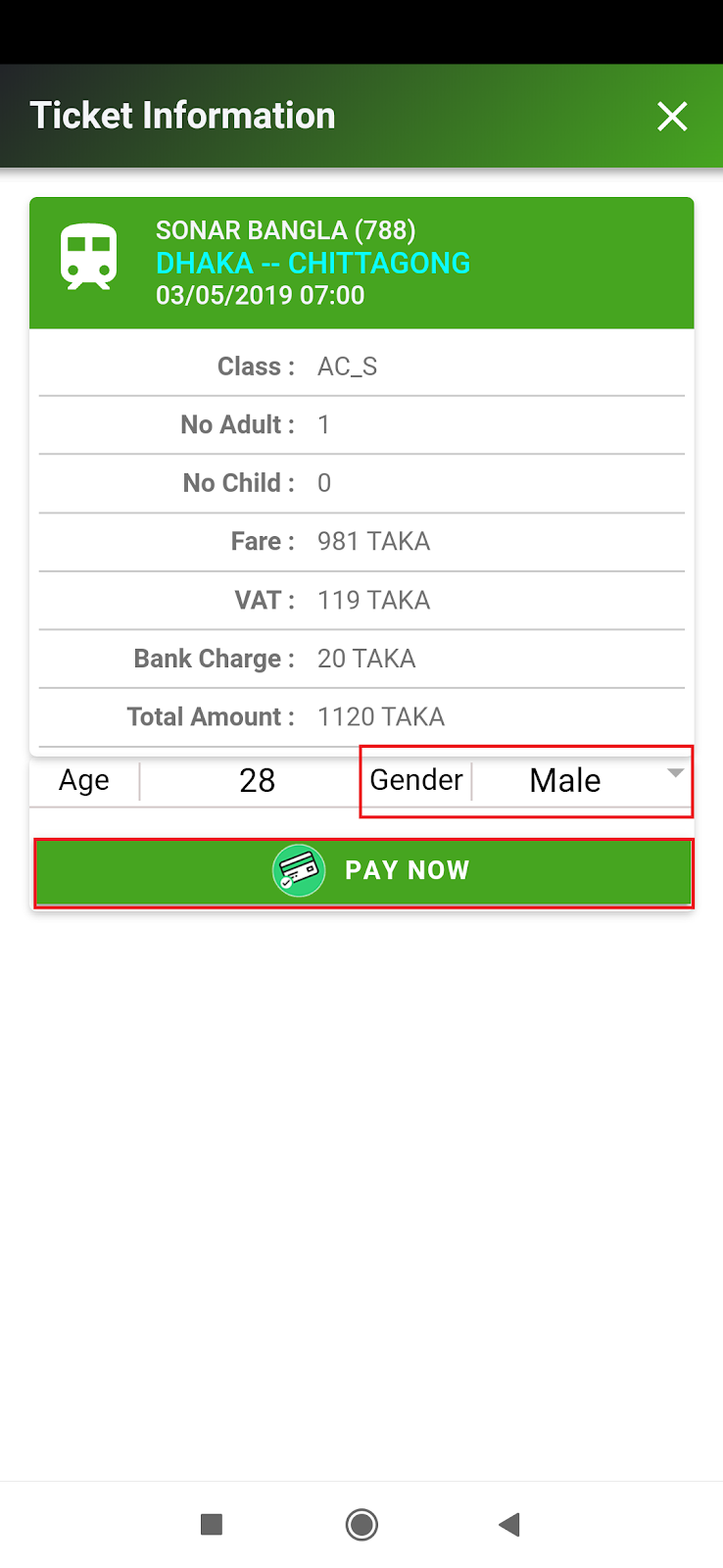
Task: Open the Gender dropdown showing Male
Action: click(581, 780)
